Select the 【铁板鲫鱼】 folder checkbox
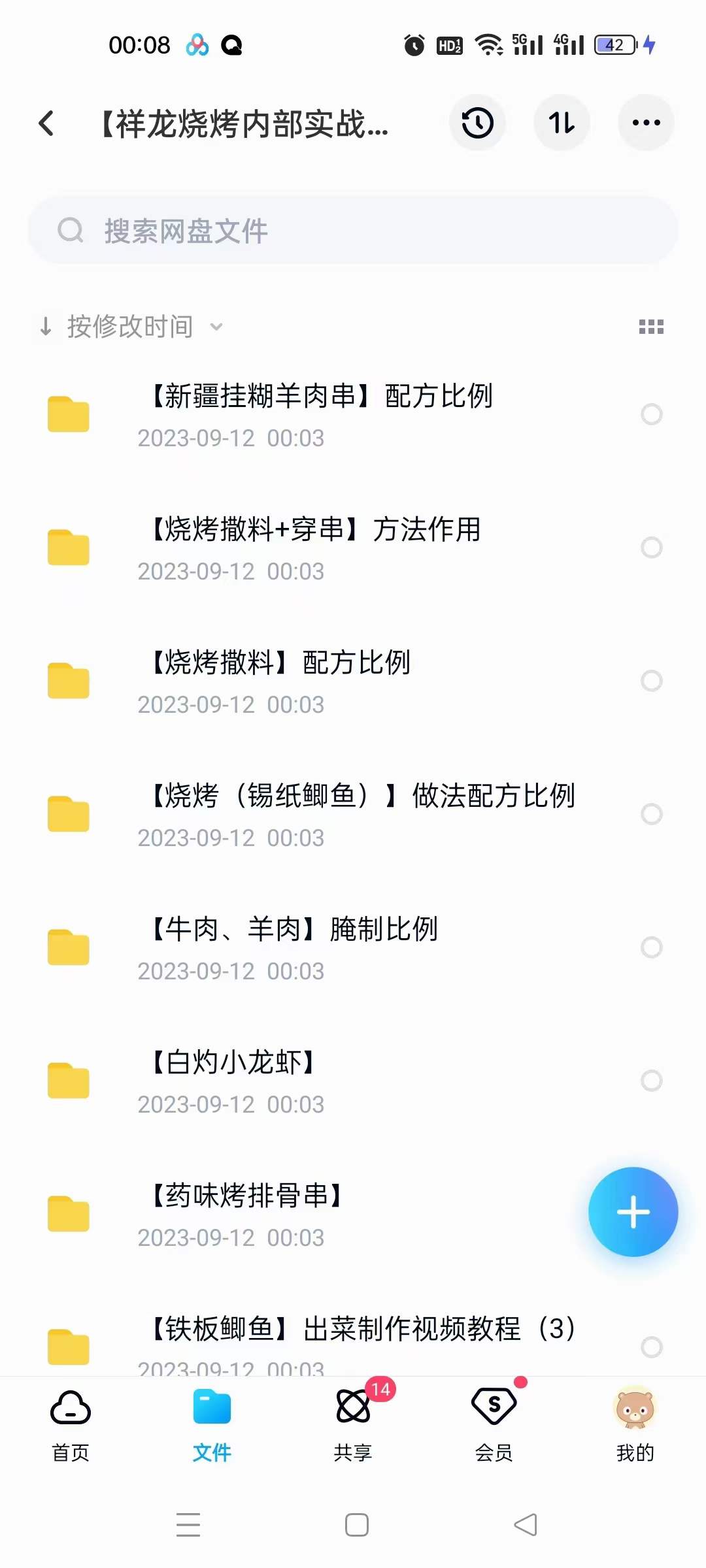The height and width of the screenshot is (1568, 706). coord(652,1346)
